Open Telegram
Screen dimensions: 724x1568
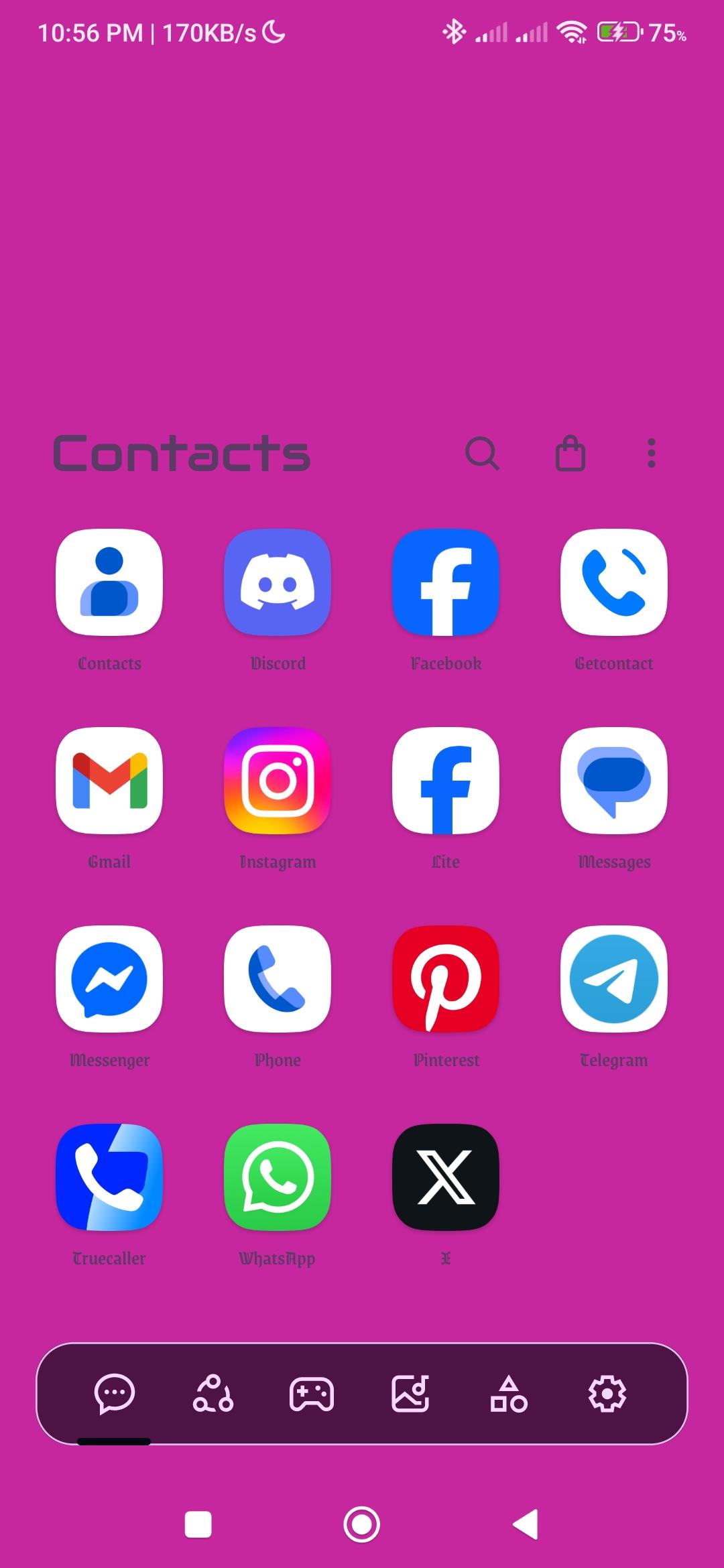coord(614,979)
